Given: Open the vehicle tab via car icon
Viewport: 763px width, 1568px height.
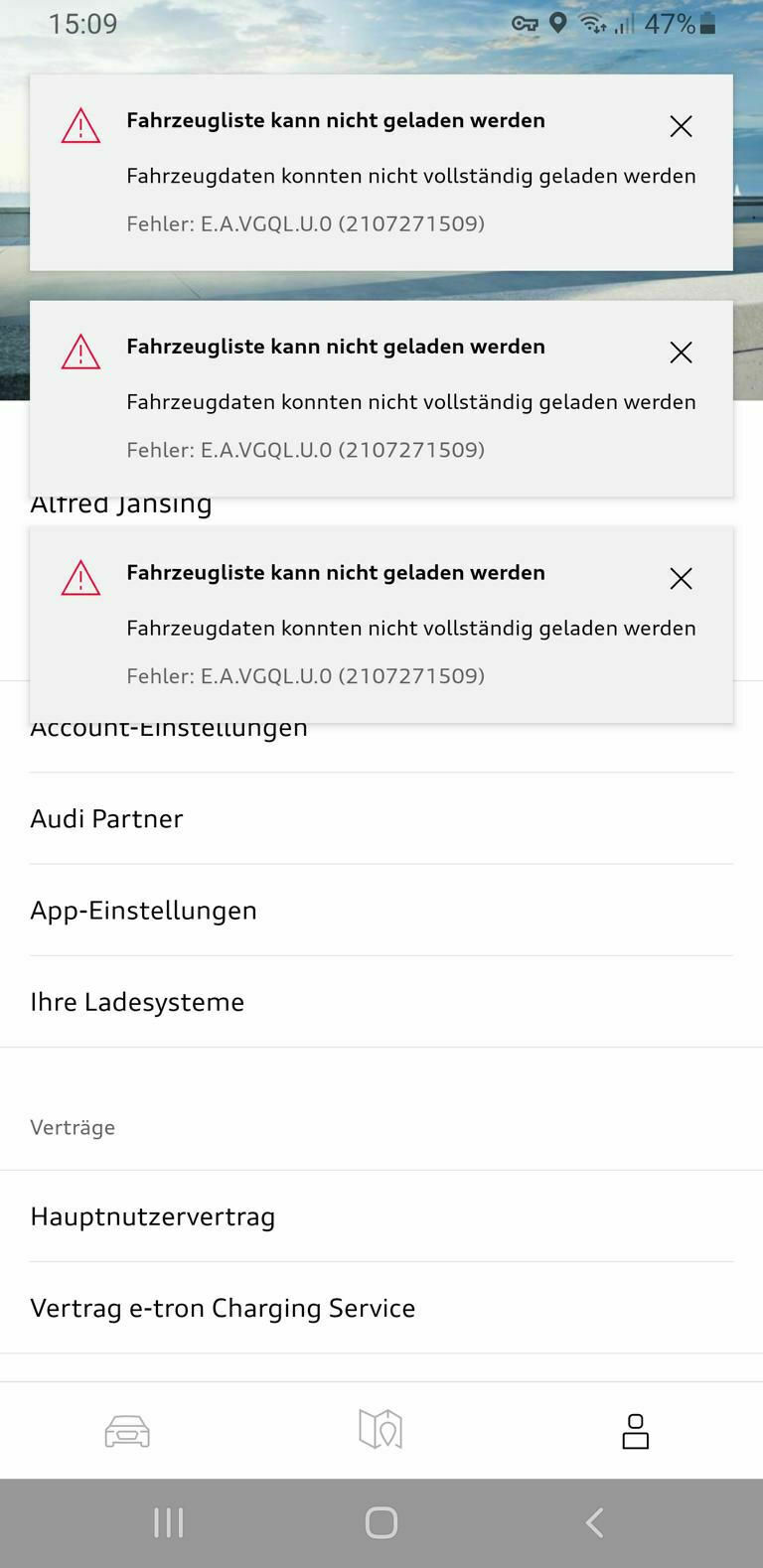Looking at the screenshot, I should tap(127, 1431).
